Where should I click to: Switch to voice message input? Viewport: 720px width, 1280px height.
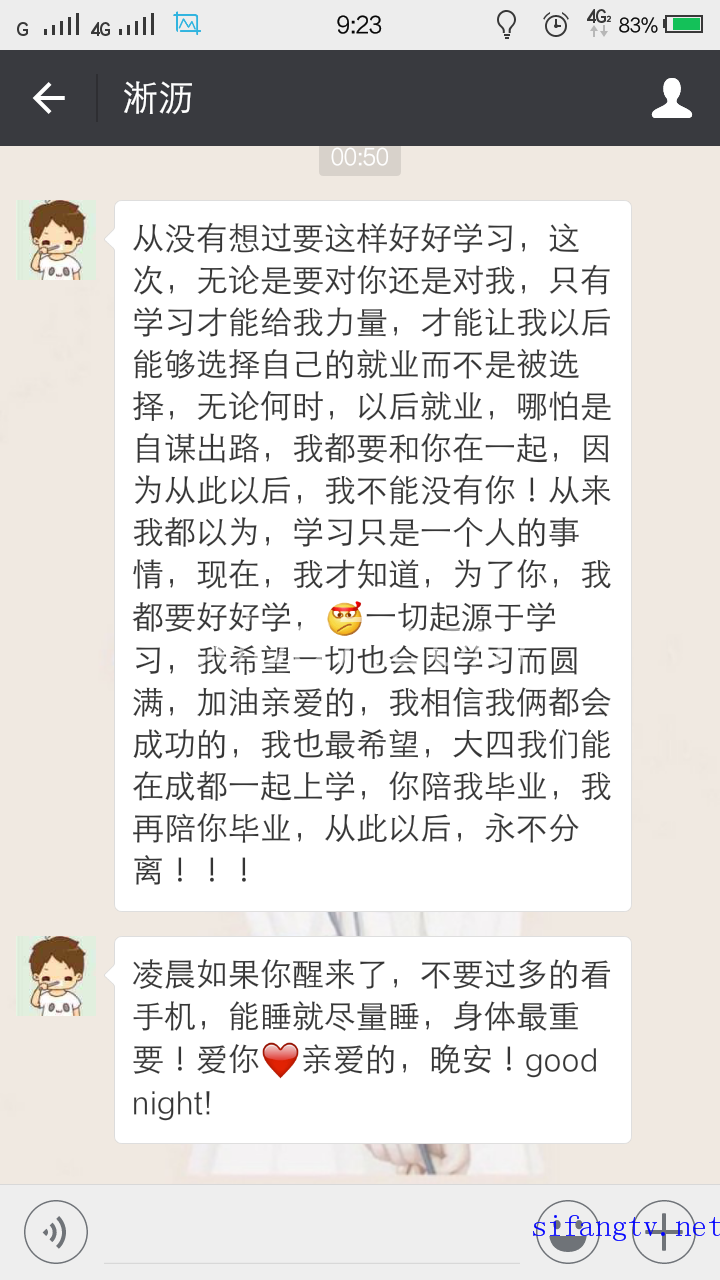(56, 1232)
